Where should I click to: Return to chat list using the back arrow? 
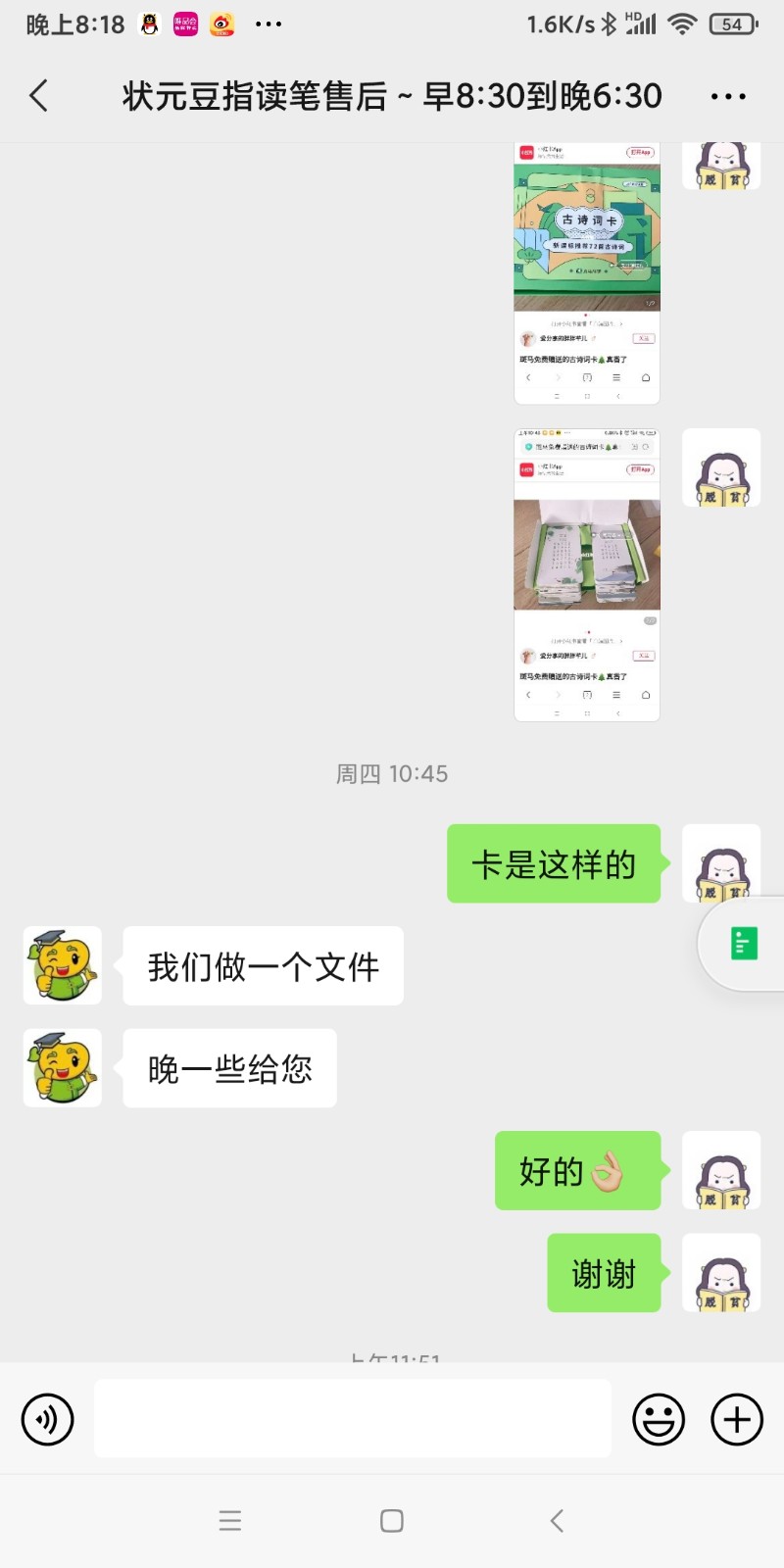point(37,95)
